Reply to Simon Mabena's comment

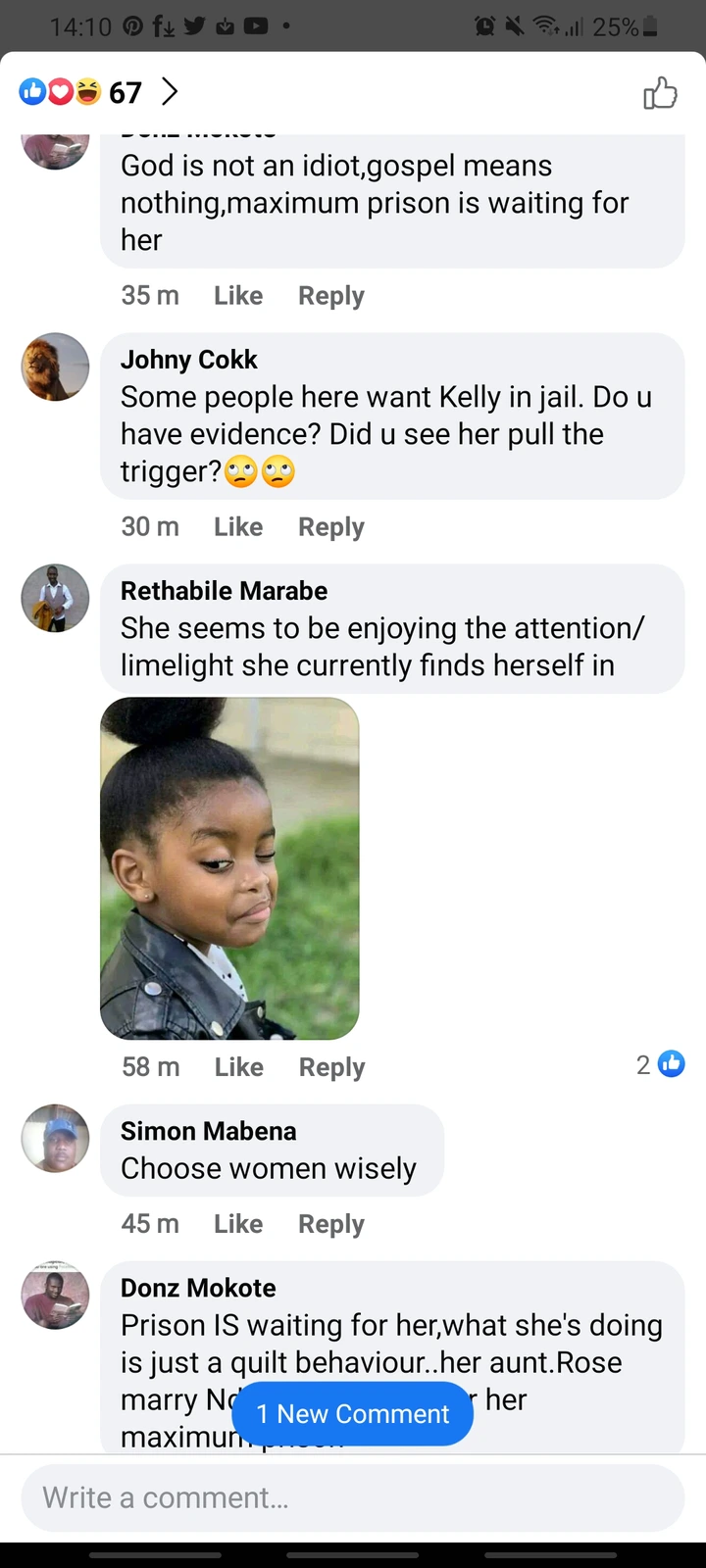[x=331, y=1224]
